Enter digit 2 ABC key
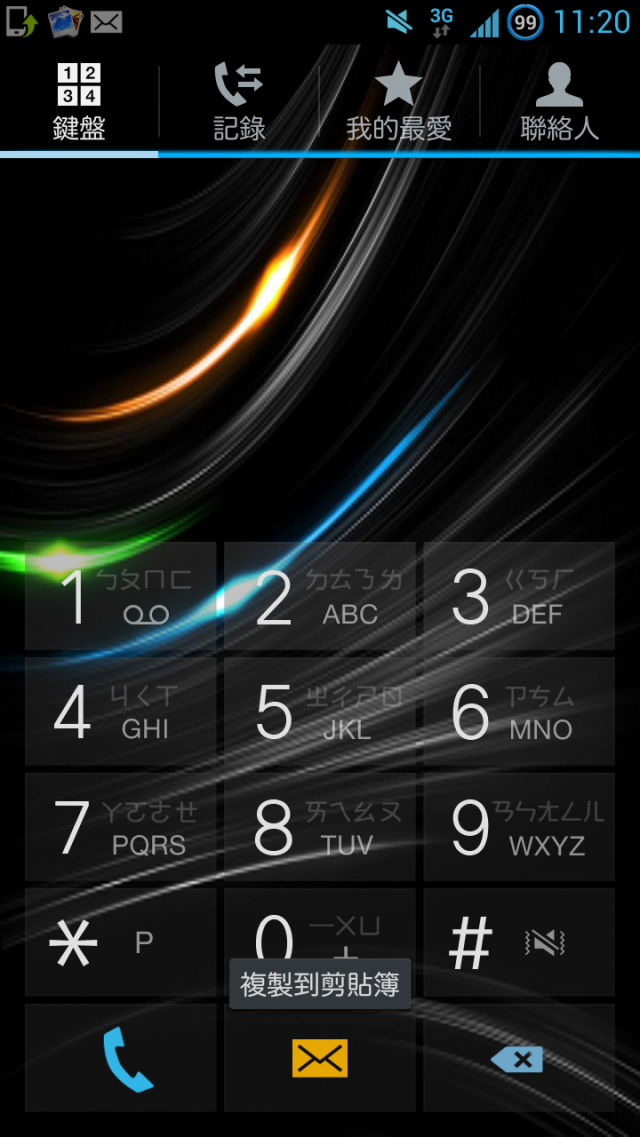640x1138 pixels. coord(319,598)
